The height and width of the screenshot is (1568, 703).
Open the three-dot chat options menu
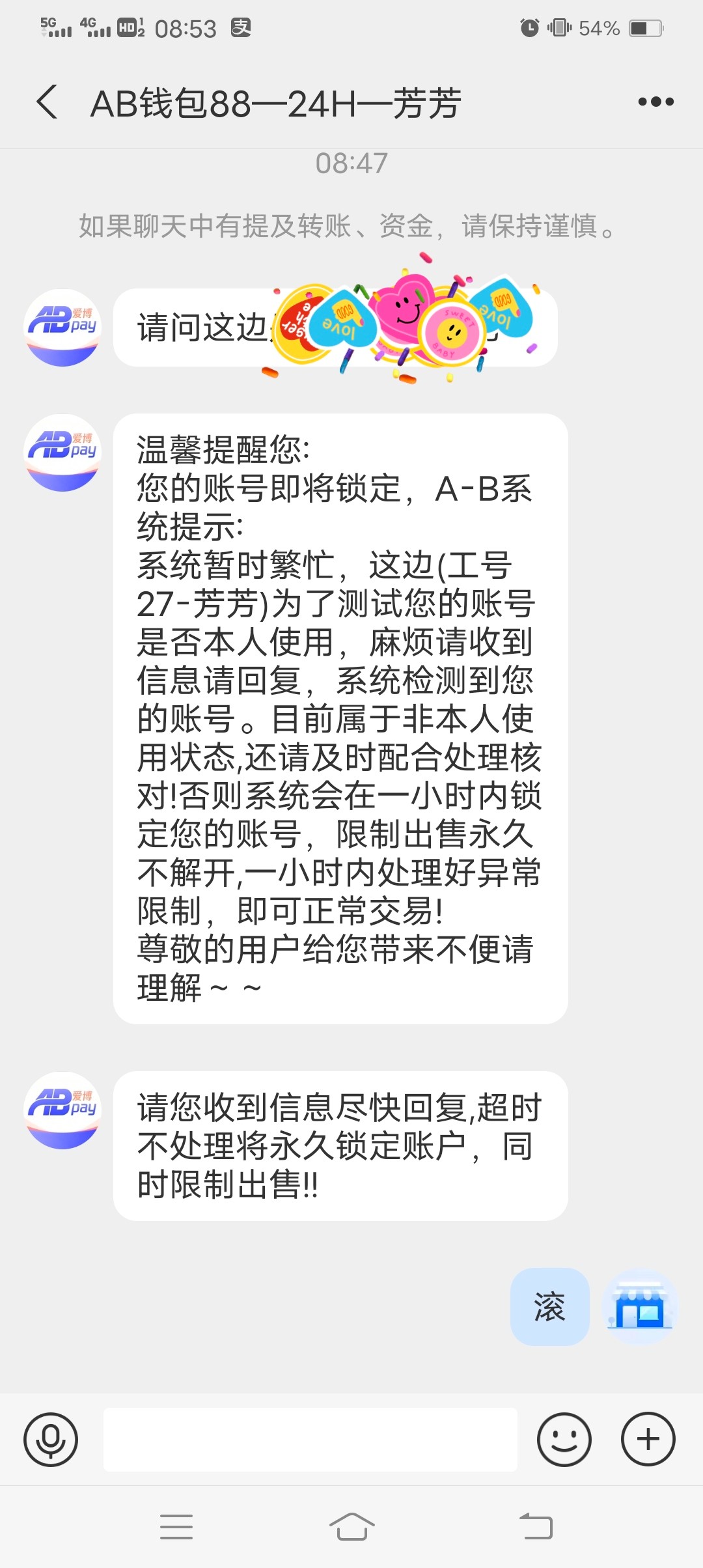[x=655, y=102]
